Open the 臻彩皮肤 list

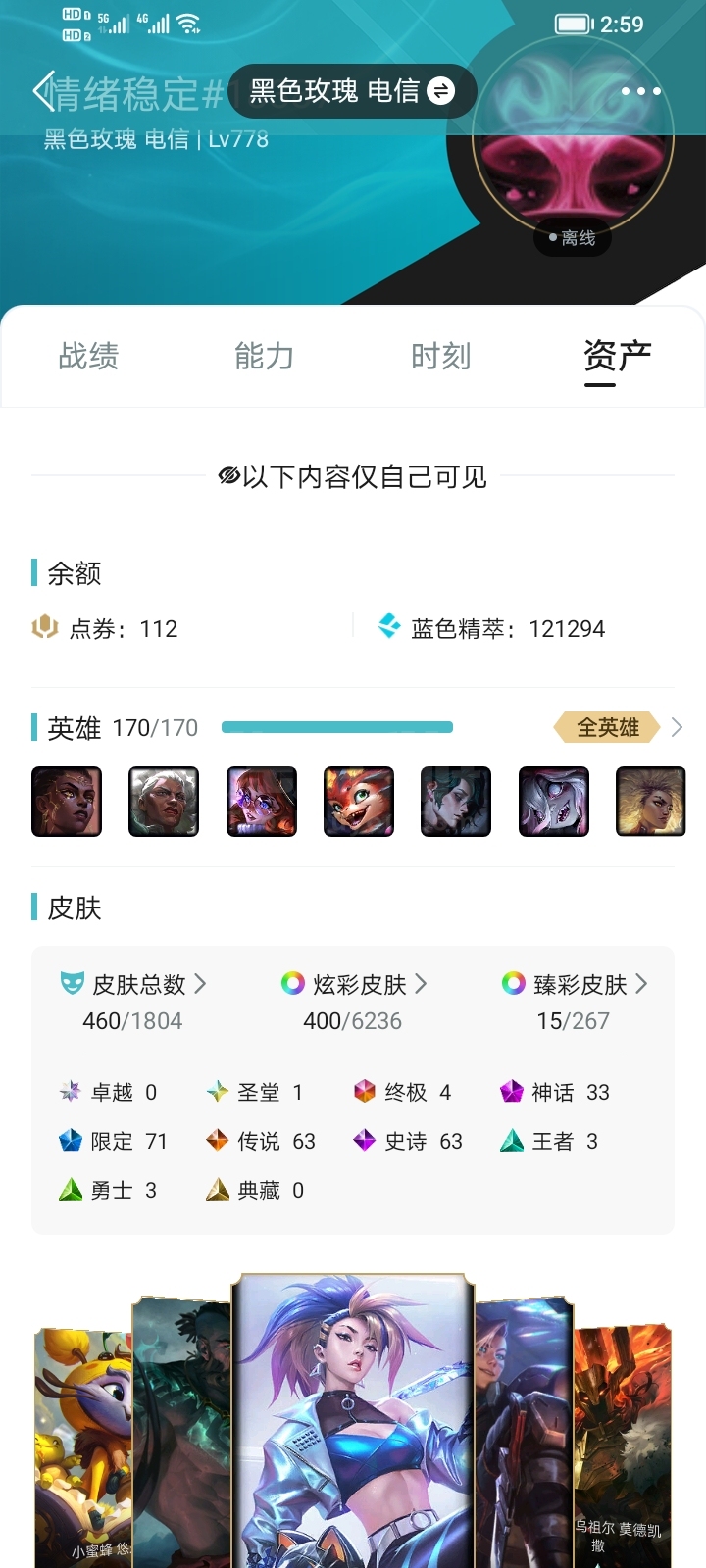tap(575, 984)
